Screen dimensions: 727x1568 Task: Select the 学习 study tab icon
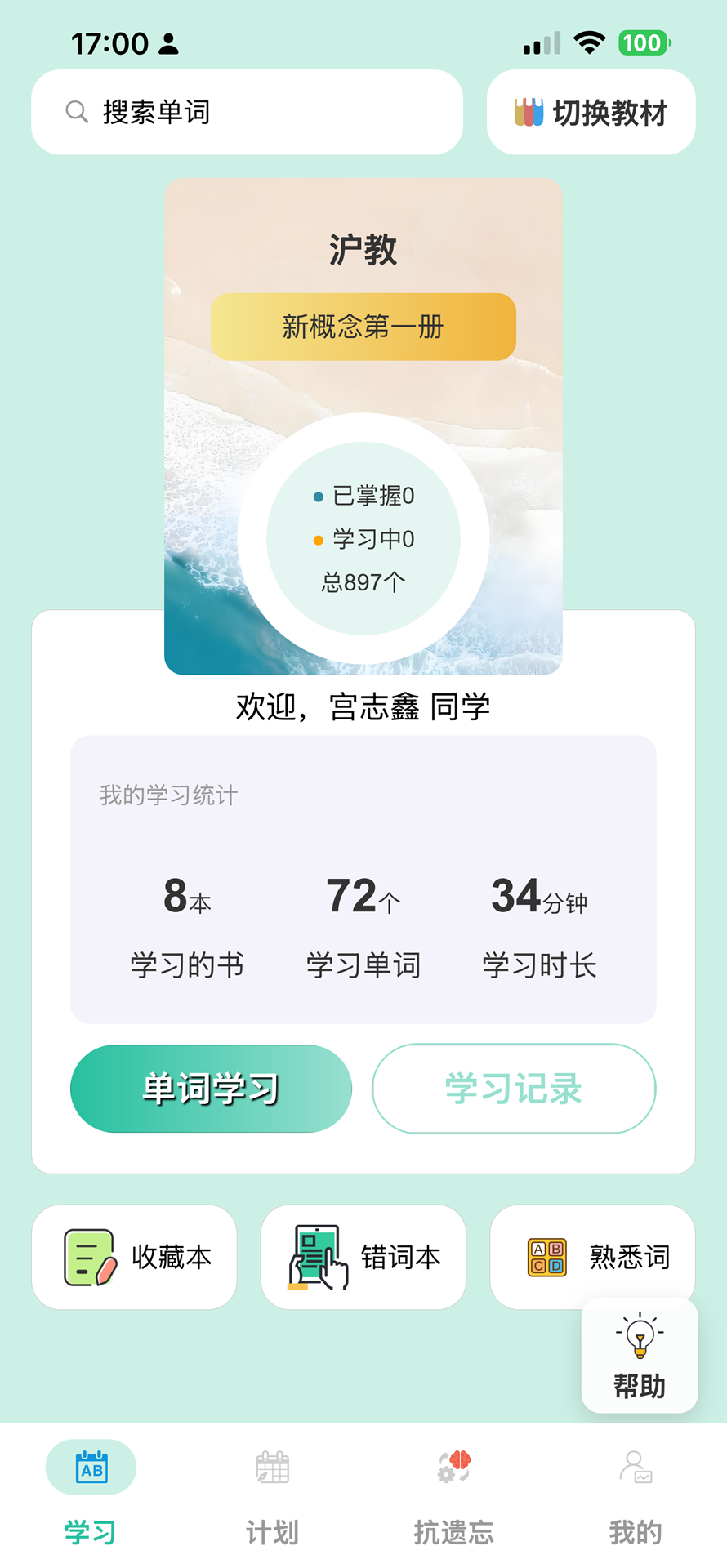tap(90, 1467)
